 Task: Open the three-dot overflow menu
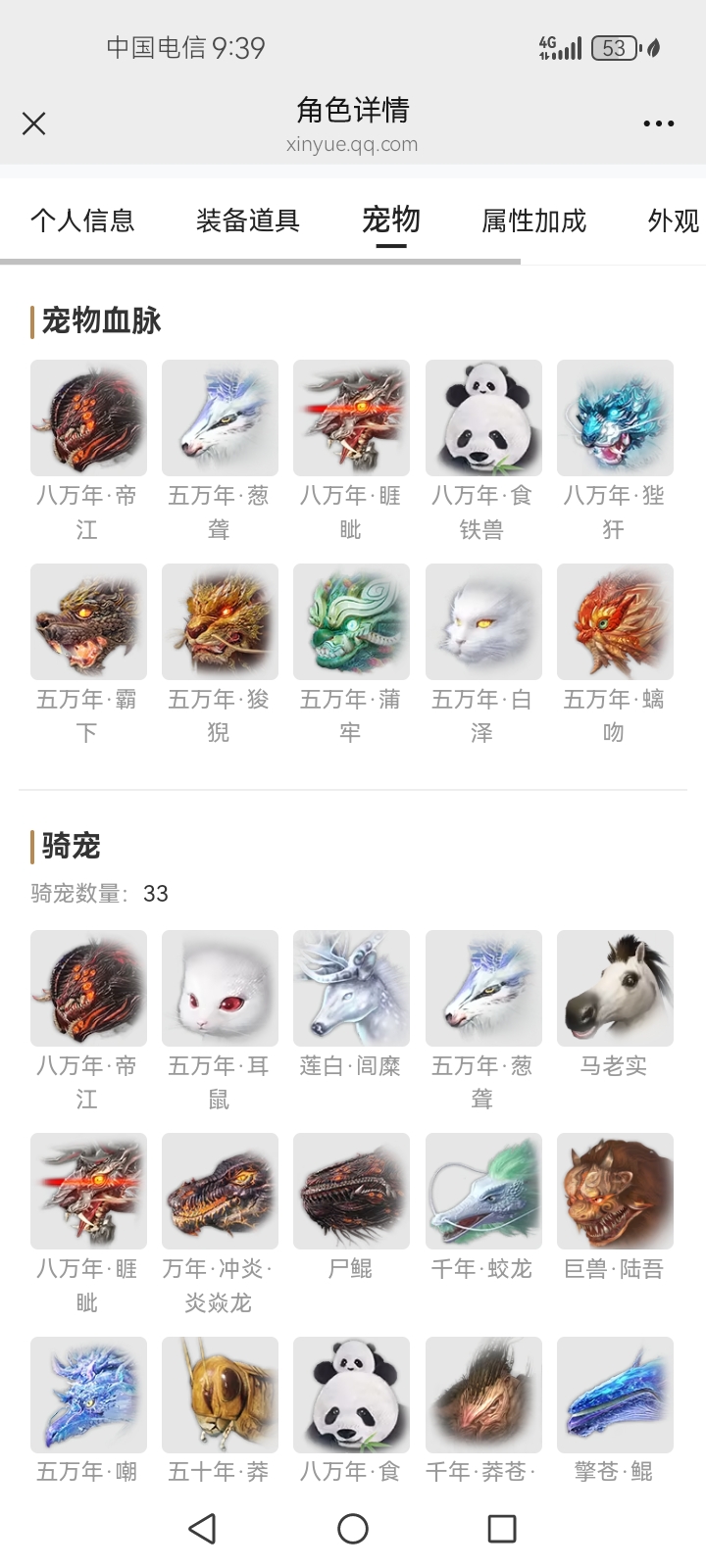tap(658, 123)
